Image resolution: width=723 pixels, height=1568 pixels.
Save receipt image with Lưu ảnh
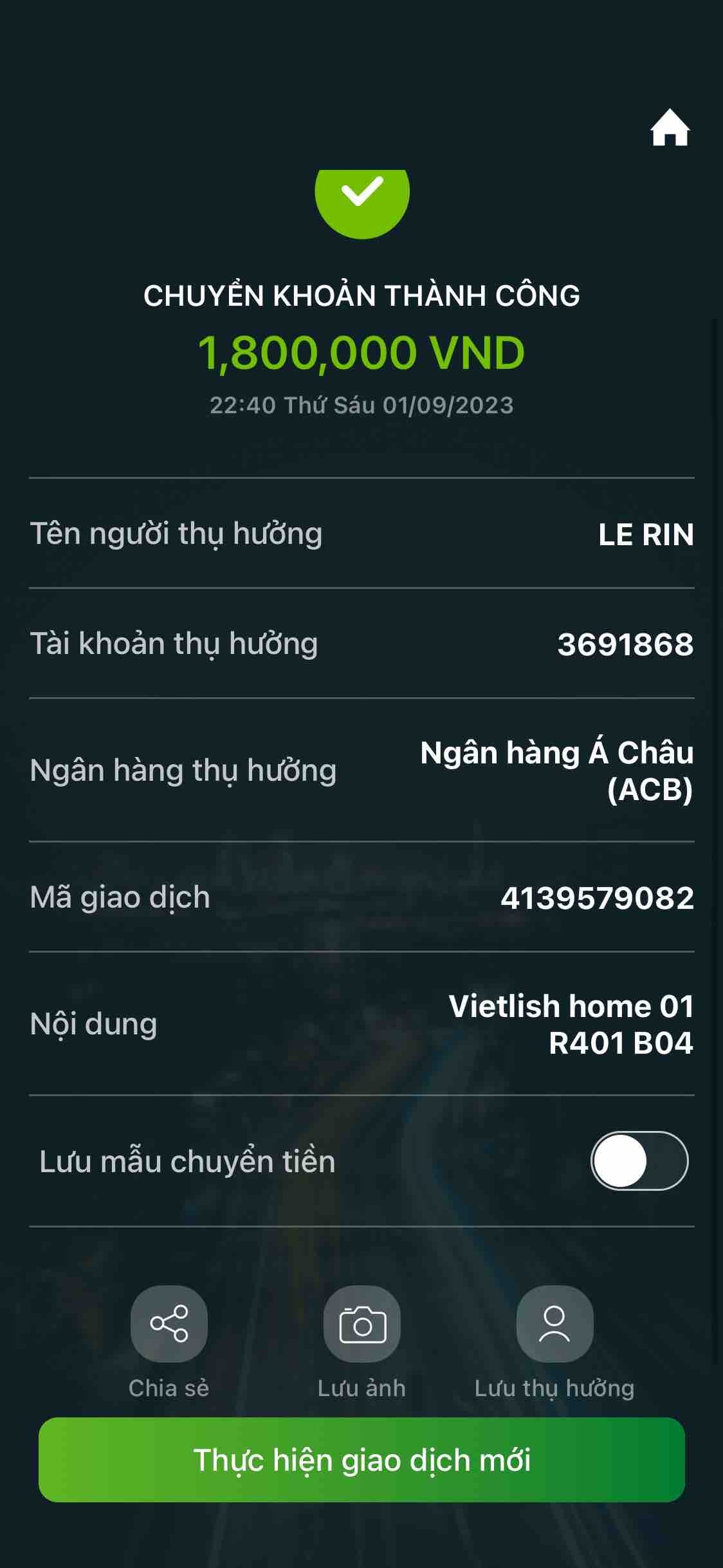tap(361, 1323)
